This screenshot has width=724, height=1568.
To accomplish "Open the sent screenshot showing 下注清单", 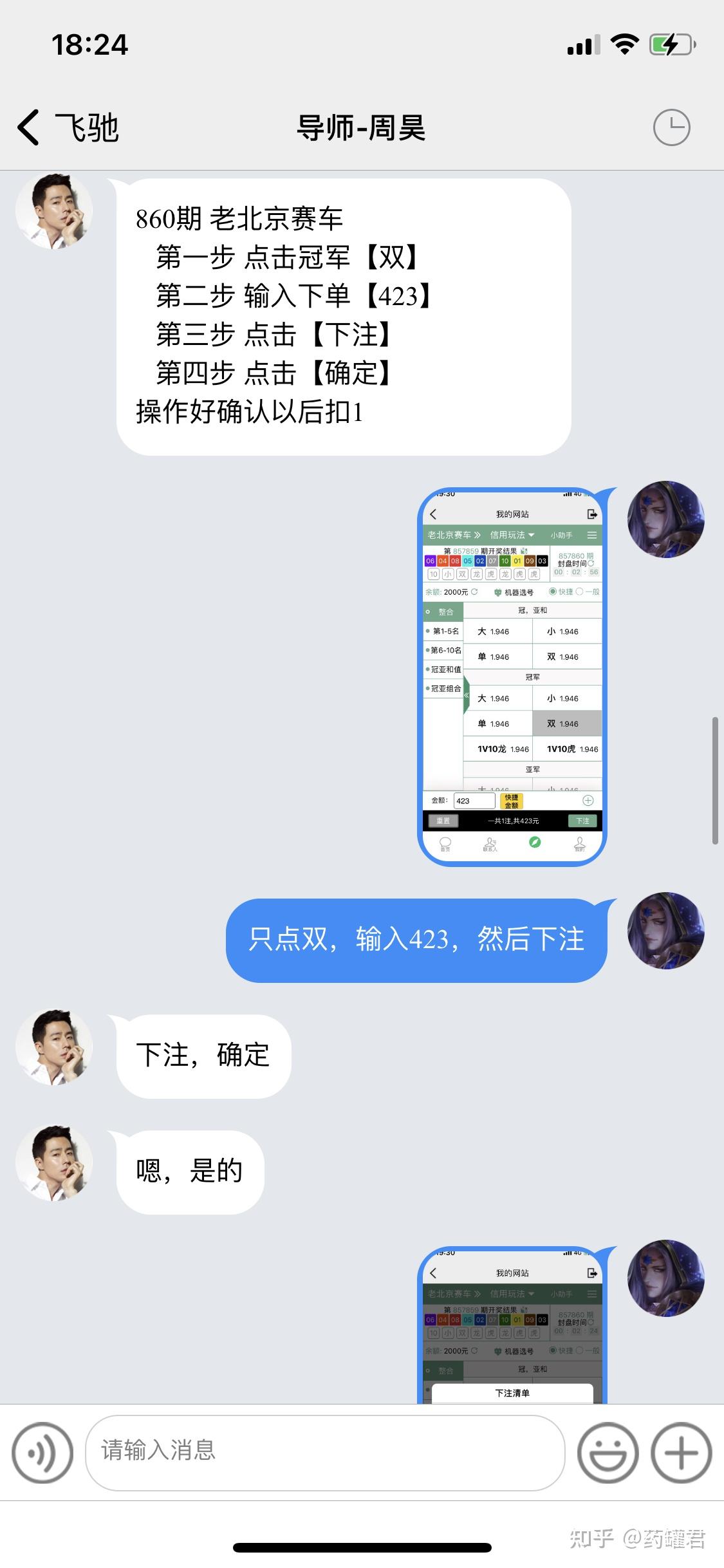I will click(513, 1325).
